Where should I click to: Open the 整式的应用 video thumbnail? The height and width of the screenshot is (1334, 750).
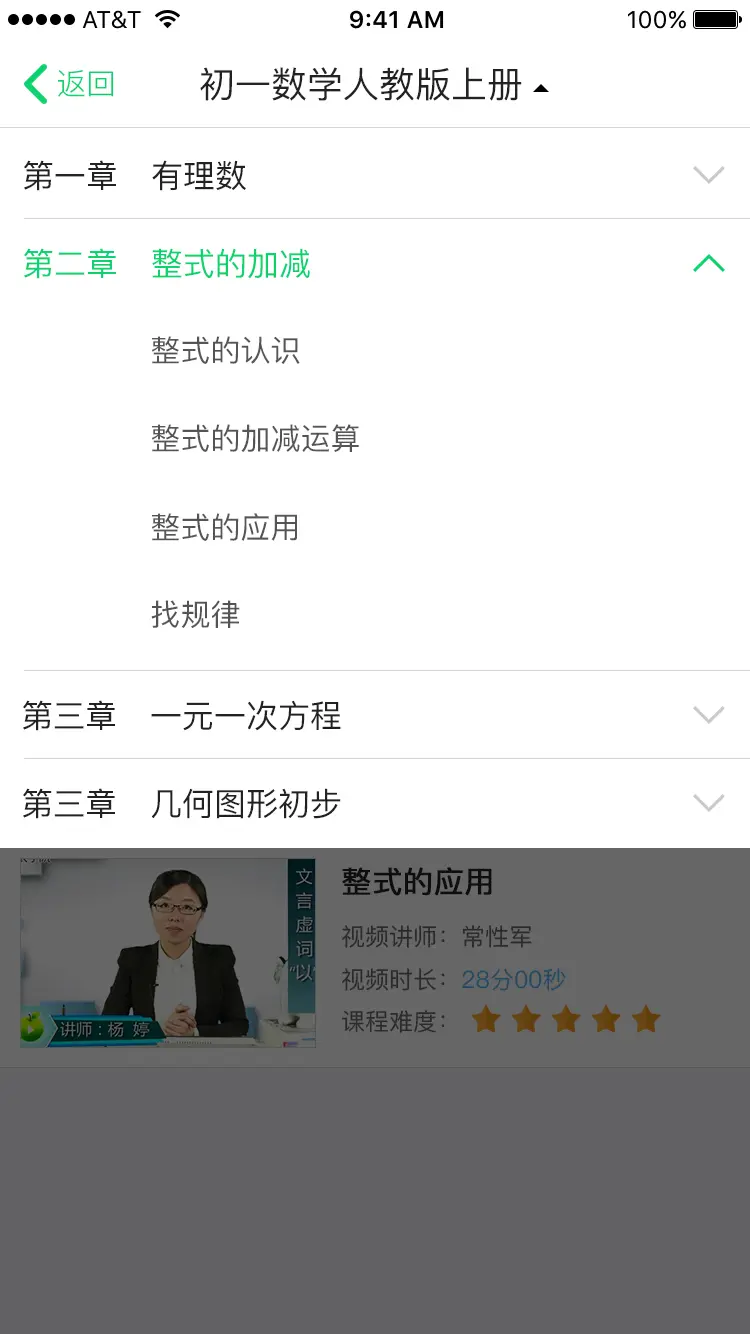coord(168,951)
